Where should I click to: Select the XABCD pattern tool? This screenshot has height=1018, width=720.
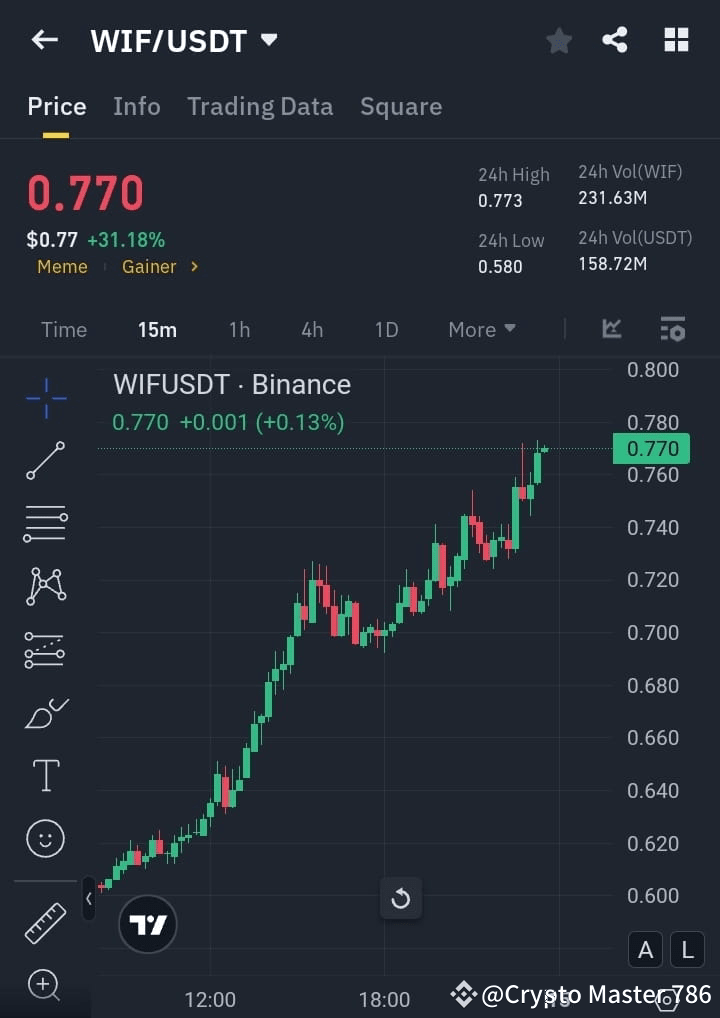[x=44, y=587]
